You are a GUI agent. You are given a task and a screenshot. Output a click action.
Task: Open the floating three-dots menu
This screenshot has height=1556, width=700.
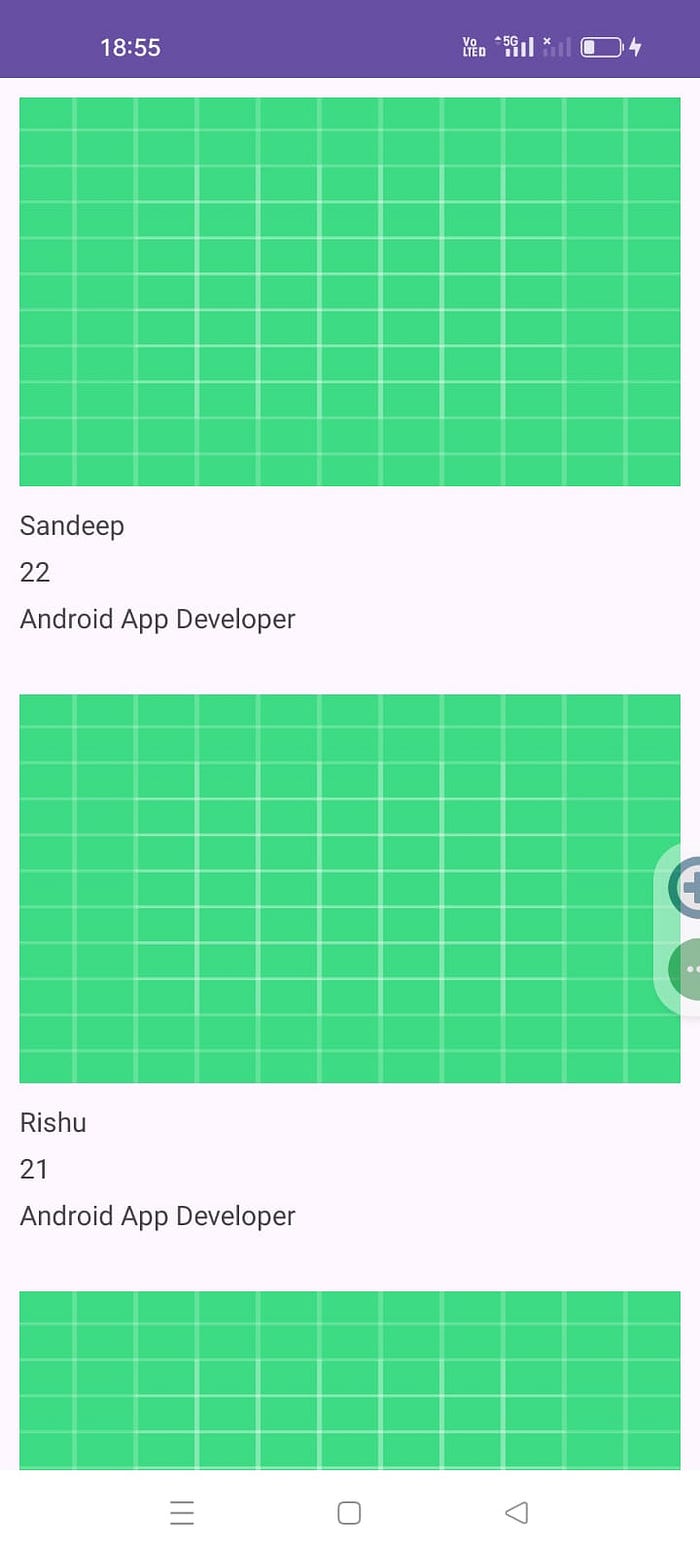(686, 969)
